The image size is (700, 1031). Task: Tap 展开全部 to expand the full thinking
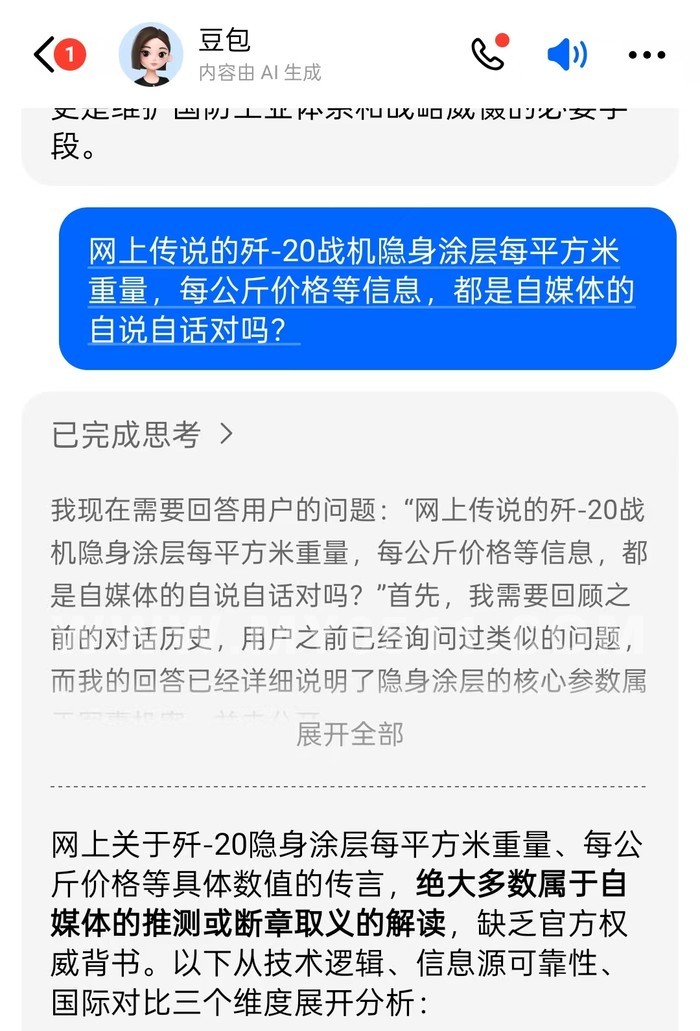click(x=349, y=734)
